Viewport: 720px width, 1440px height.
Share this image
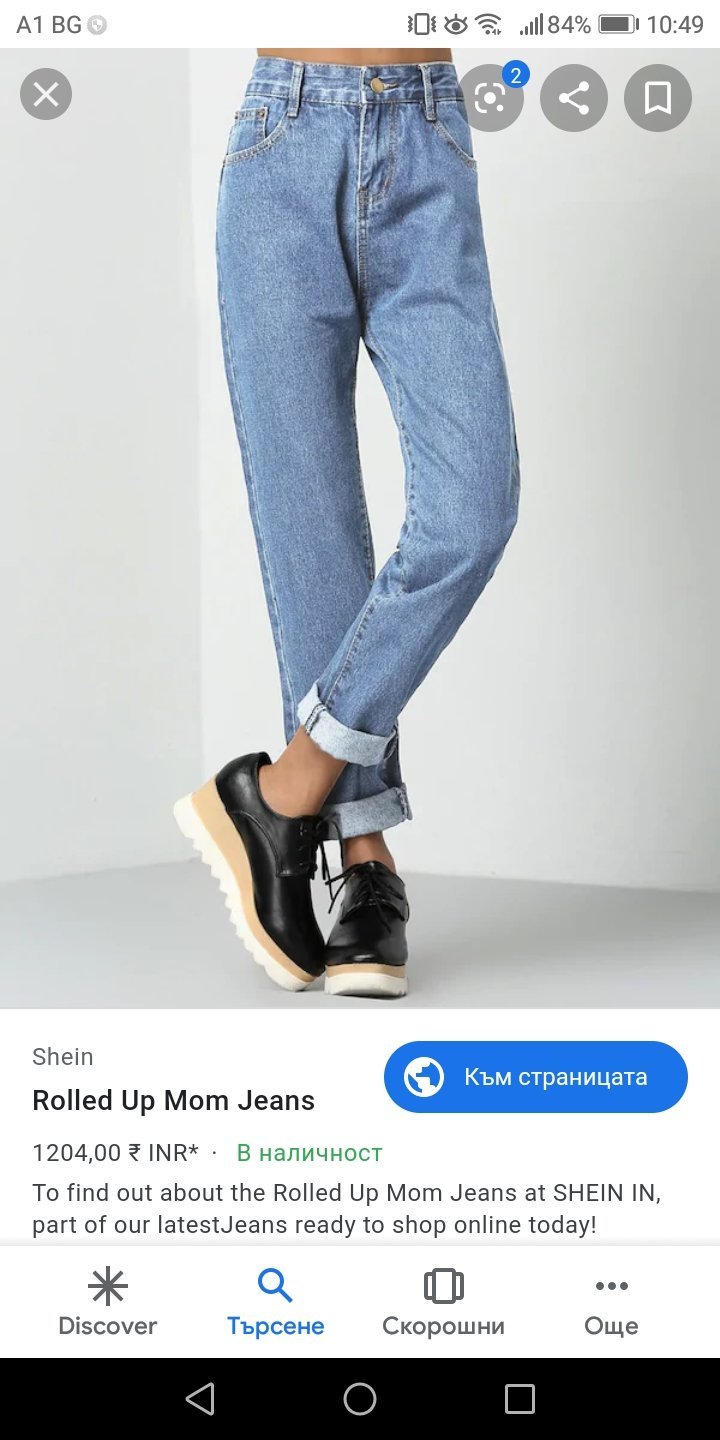pyautogui.click(x=574, y=98)
